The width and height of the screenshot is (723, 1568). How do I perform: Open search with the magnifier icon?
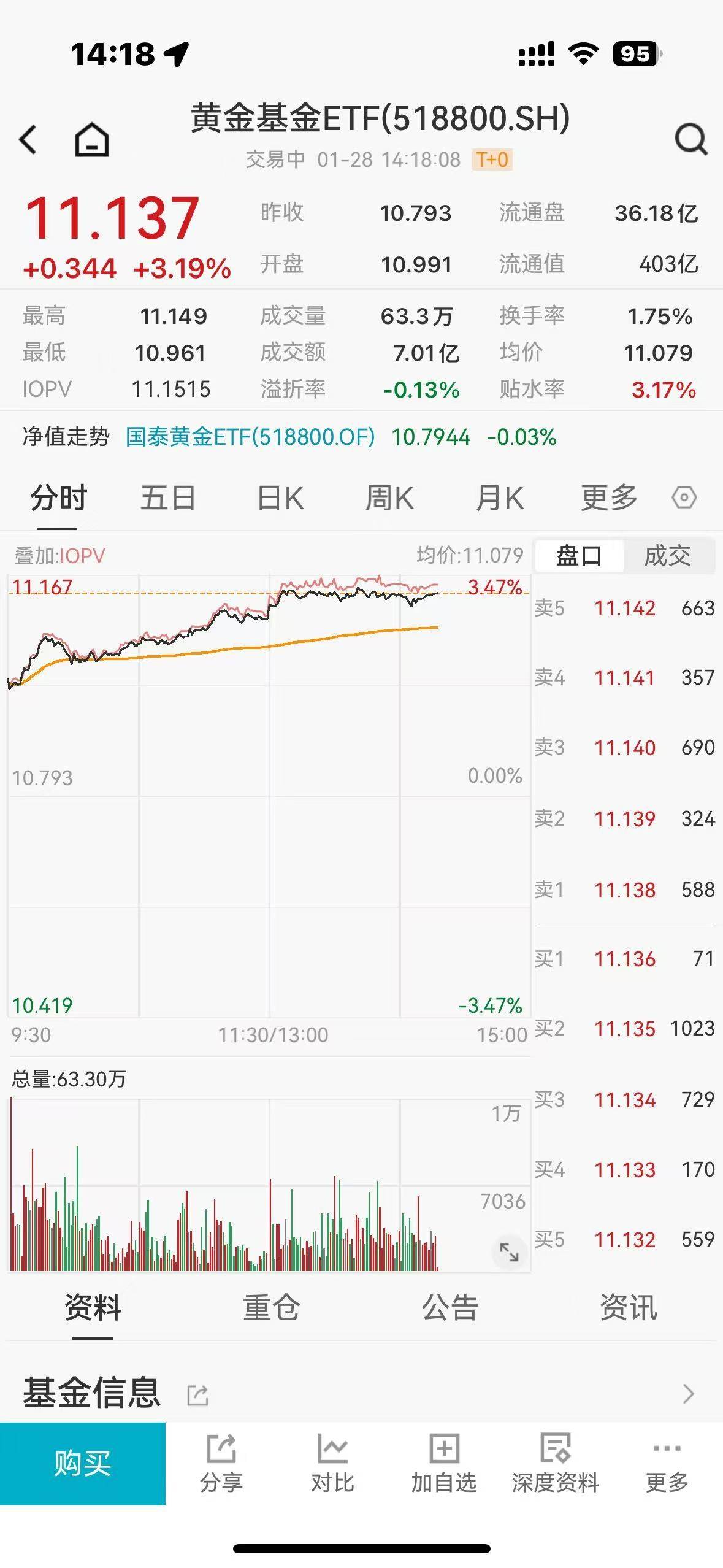[690, 139]
